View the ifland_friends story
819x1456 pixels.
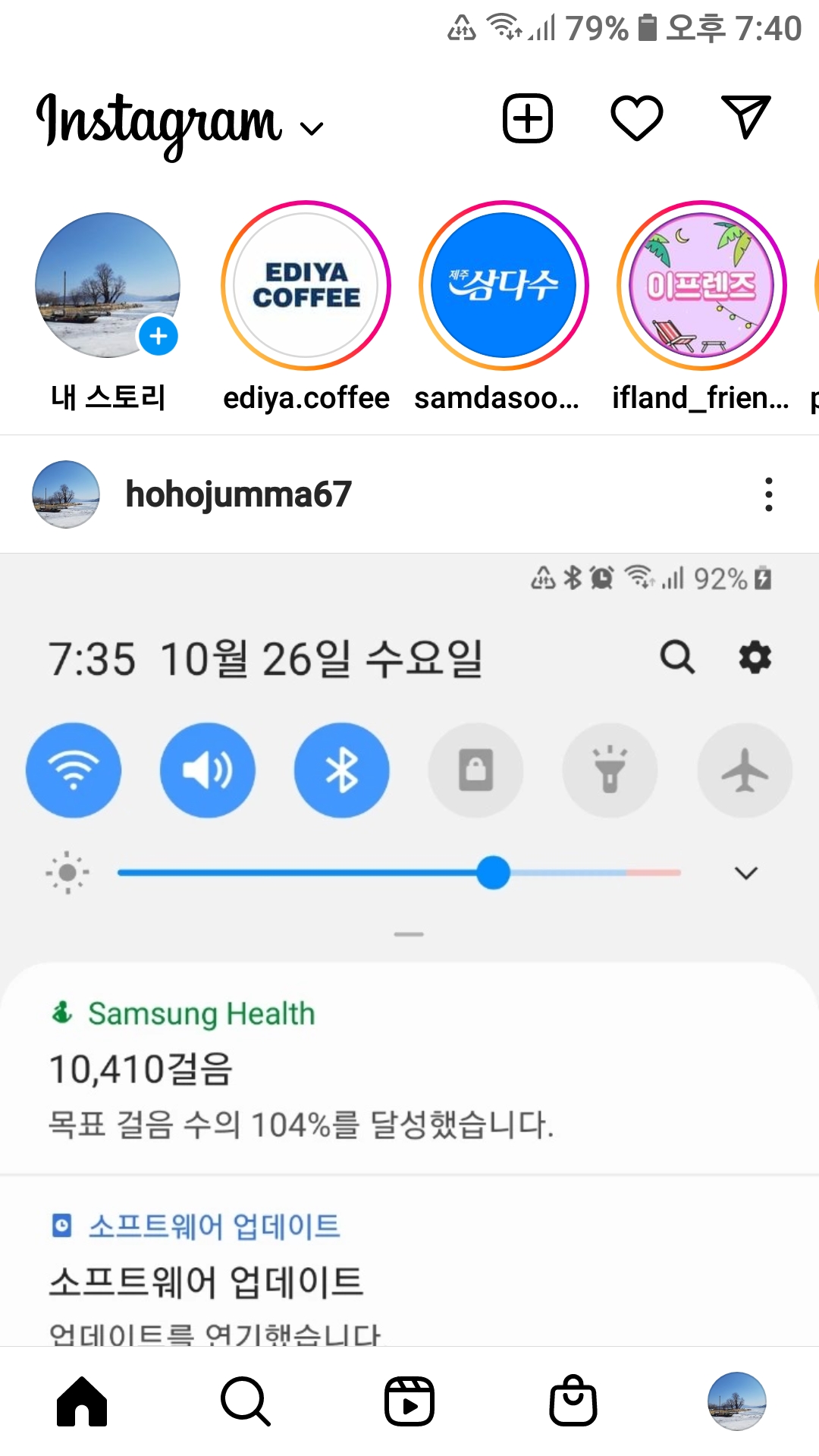pyautogui.click(x=701, y=286)
